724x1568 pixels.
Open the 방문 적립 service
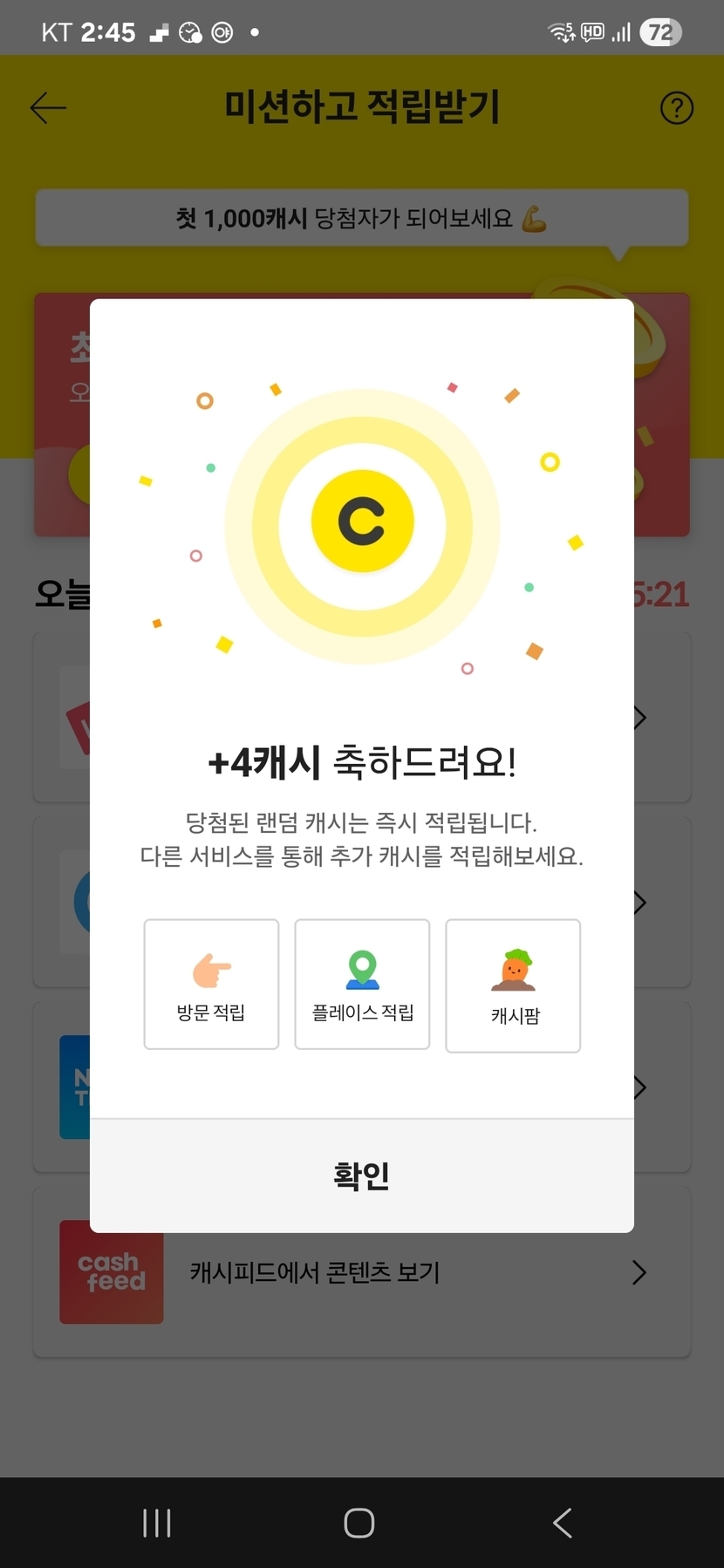coord(211,985)
